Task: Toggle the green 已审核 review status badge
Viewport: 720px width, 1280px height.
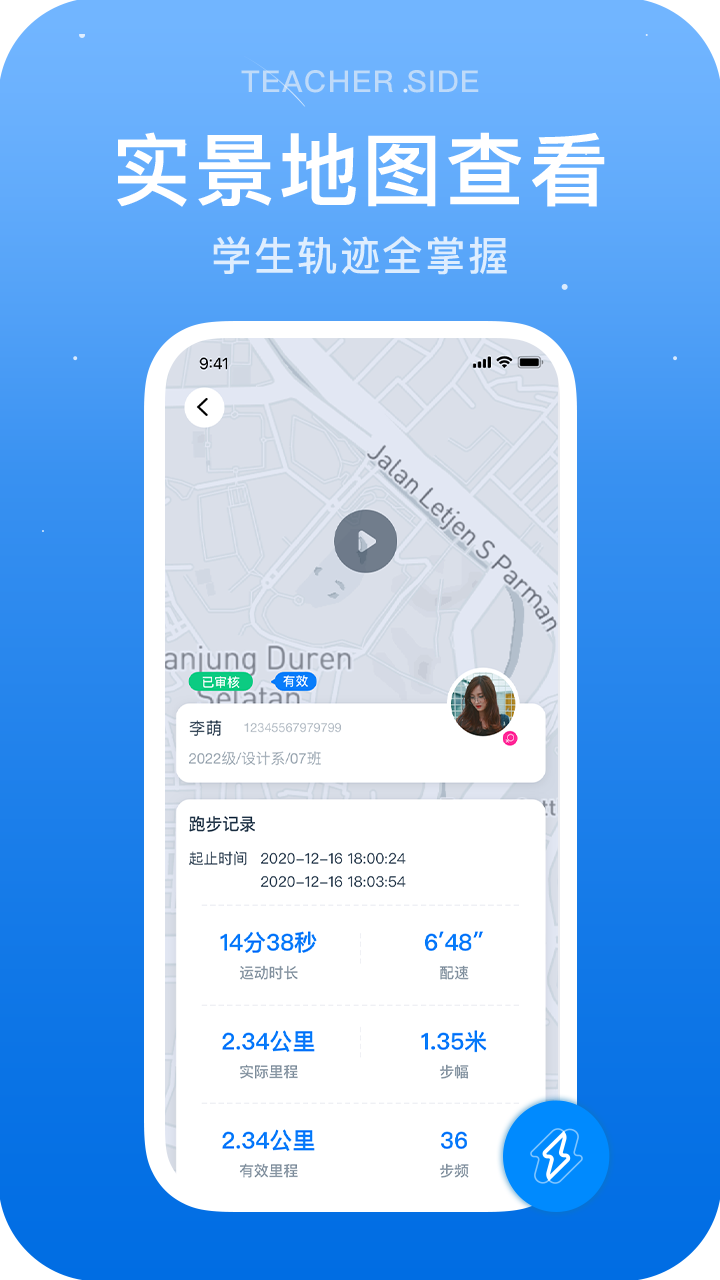Action: 221,682
